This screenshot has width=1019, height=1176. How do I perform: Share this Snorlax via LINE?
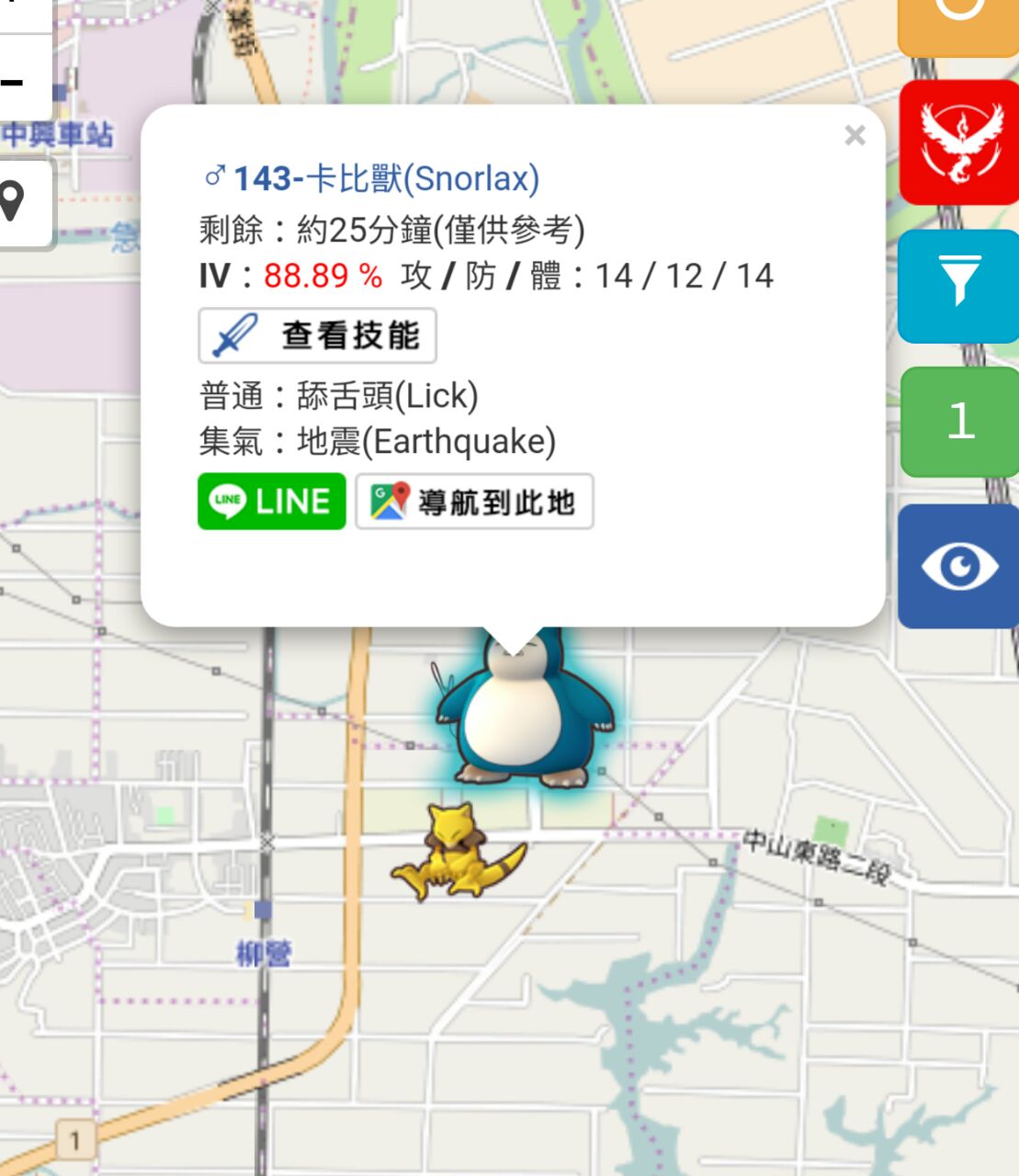pyautogui.click(x=272, y=502)
